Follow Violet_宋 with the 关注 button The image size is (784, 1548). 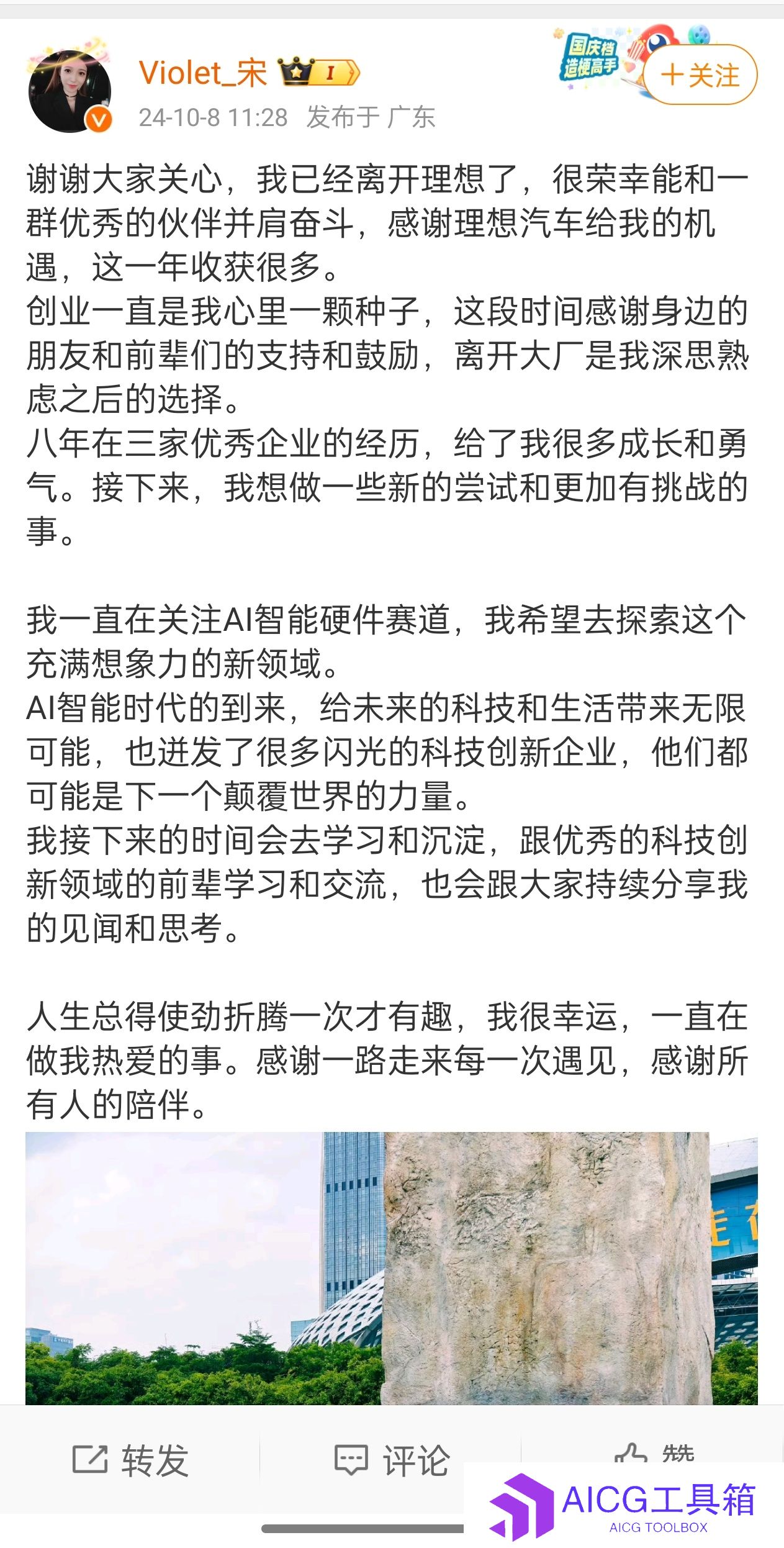(700, 75)
